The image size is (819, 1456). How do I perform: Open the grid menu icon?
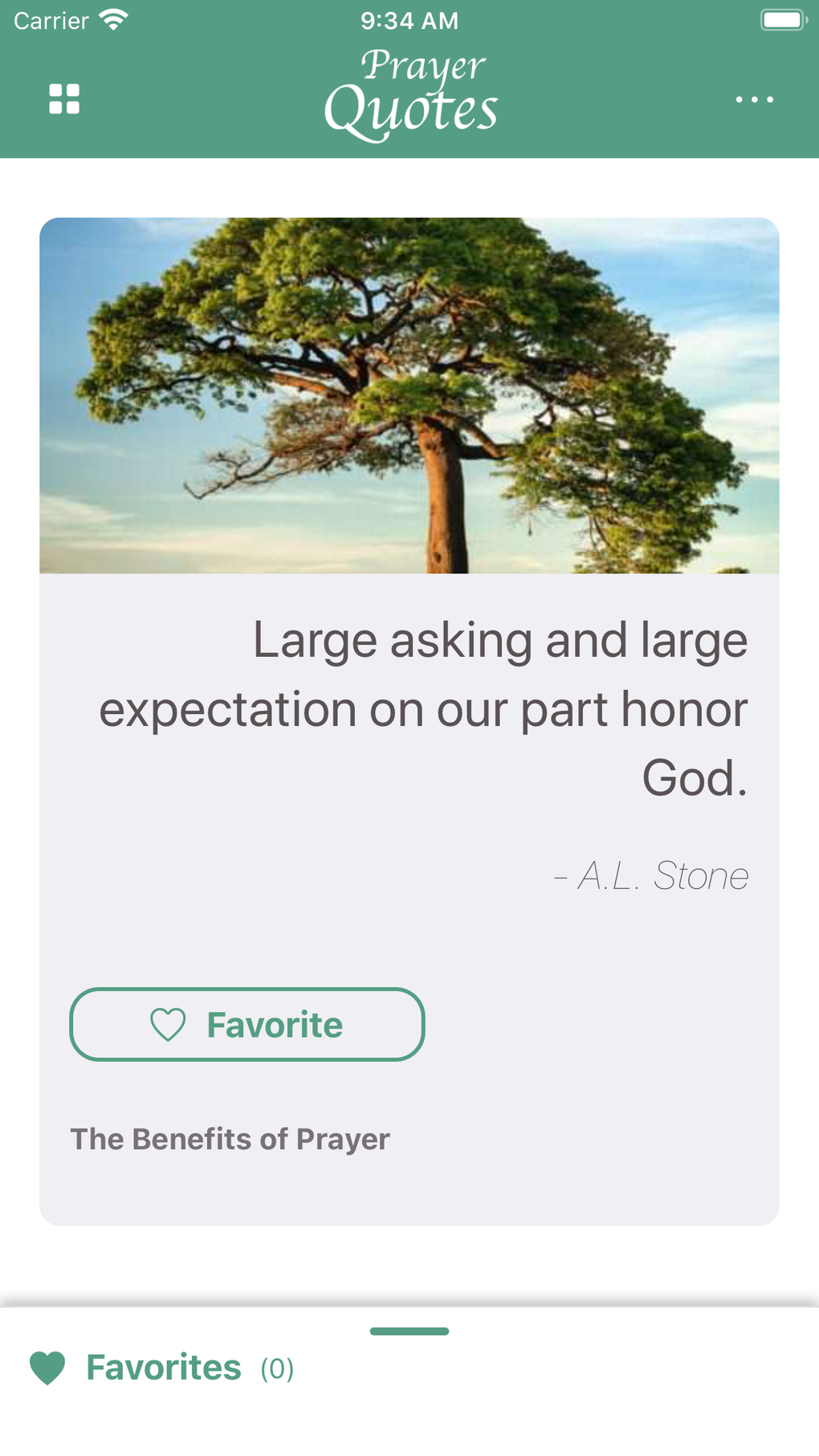[x=64, y=98]
